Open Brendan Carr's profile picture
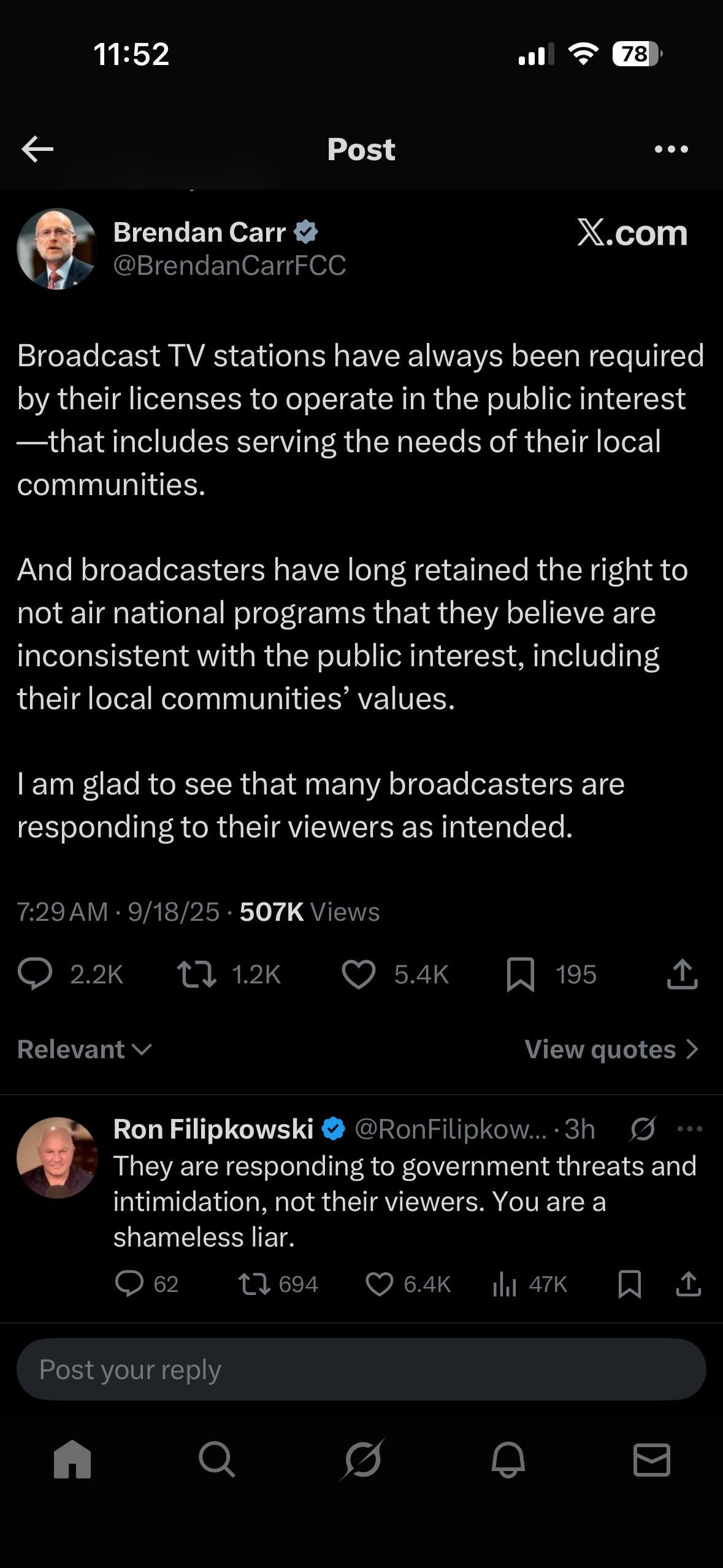The height and width of the screenshot is (1568, 723). pyautogui.click(x=57, y=248)
